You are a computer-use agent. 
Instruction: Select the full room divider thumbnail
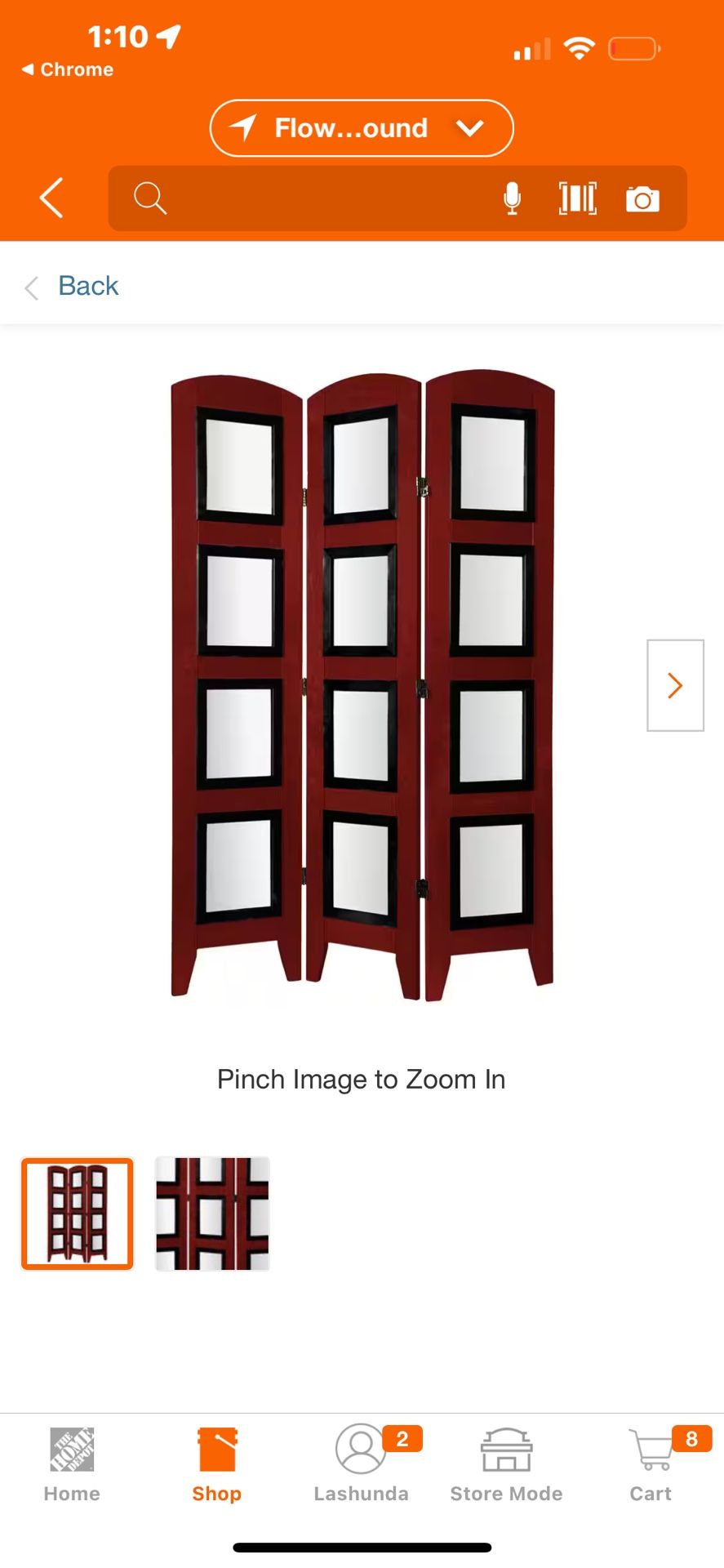coord(78,1214)
